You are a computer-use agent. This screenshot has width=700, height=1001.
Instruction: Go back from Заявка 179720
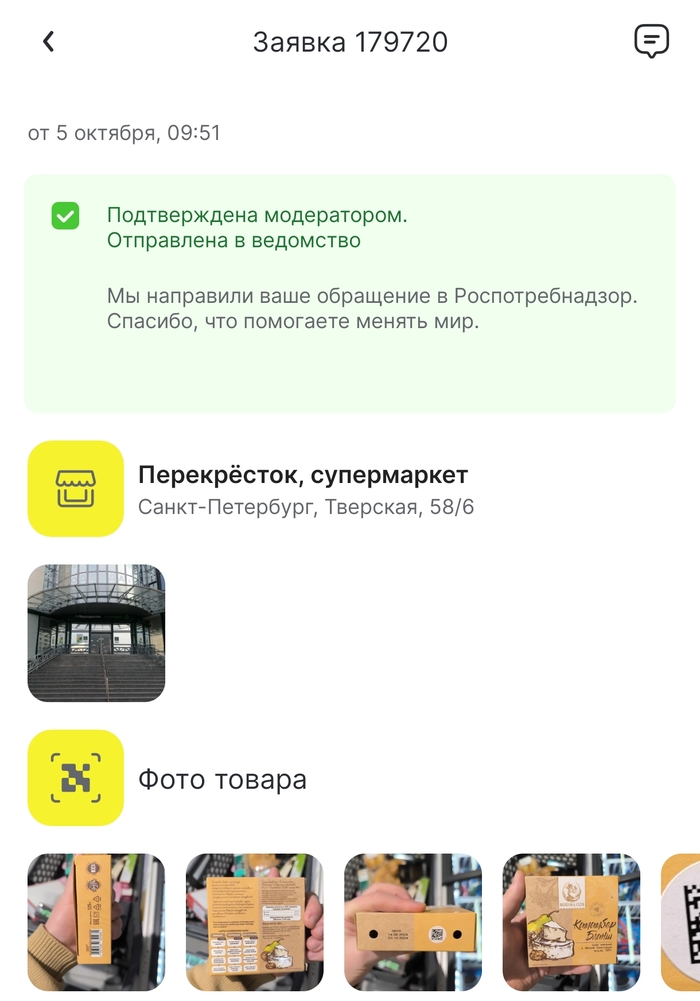[x=48, y=42]
